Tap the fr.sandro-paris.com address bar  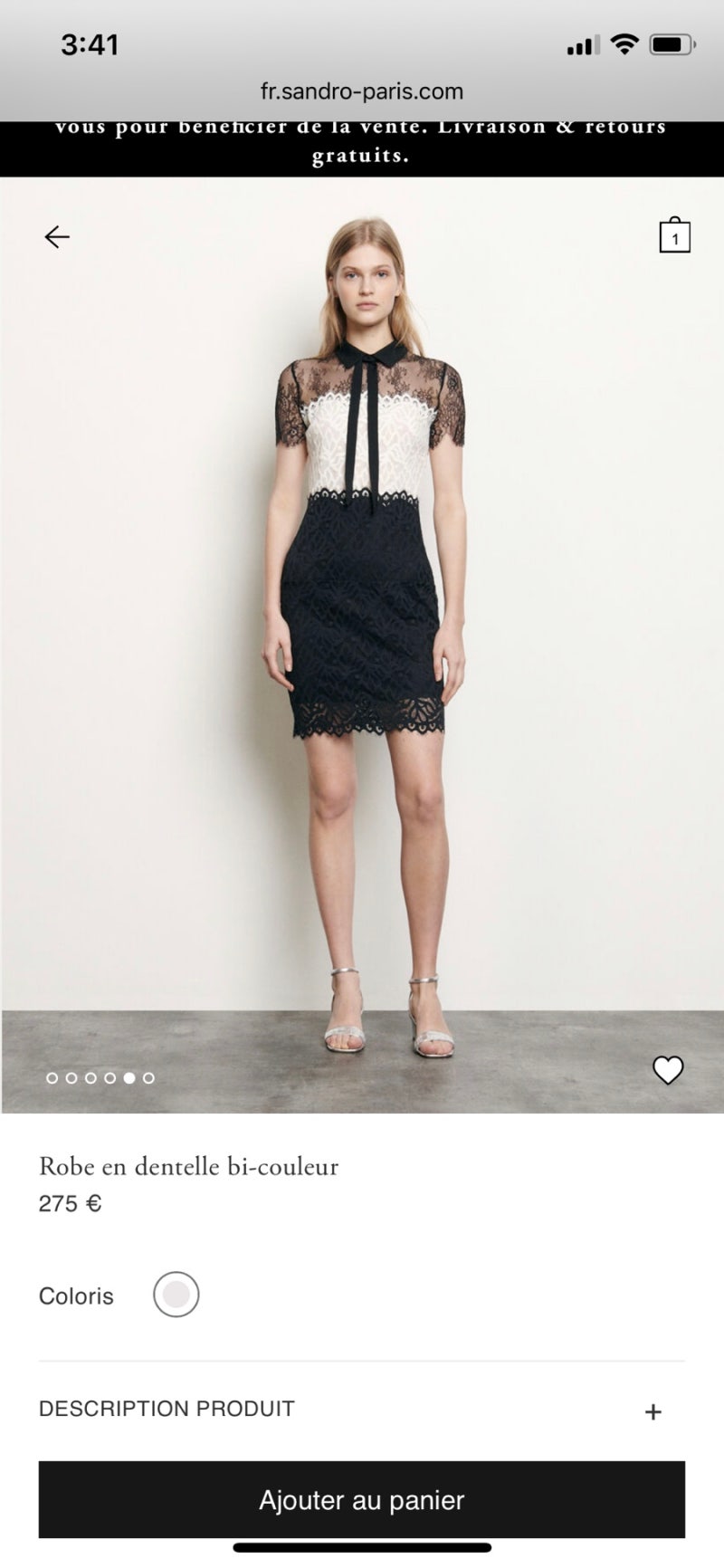pyautogui.click(x=362, y=91)
